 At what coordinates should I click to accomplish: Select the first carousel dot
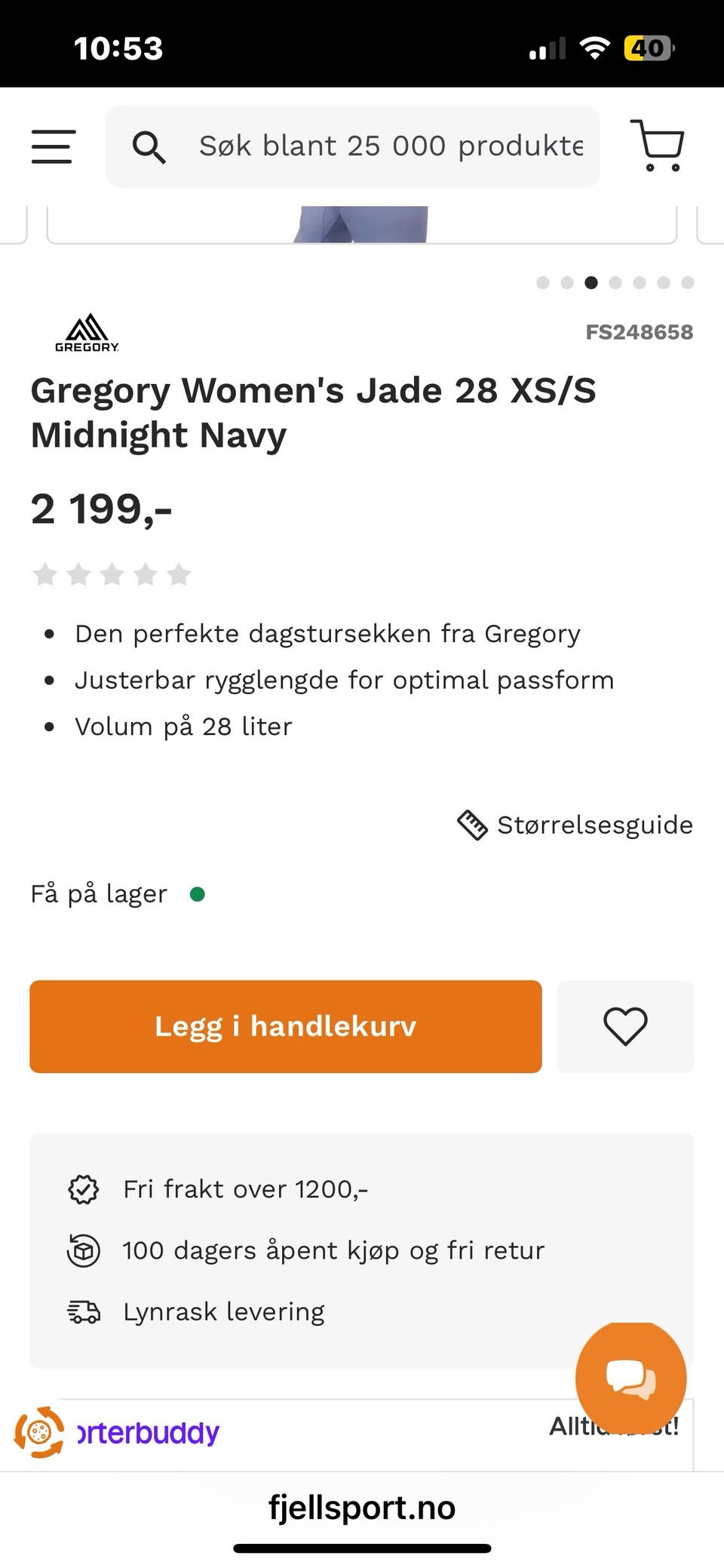pyautogui.click(x=545, y=283)
